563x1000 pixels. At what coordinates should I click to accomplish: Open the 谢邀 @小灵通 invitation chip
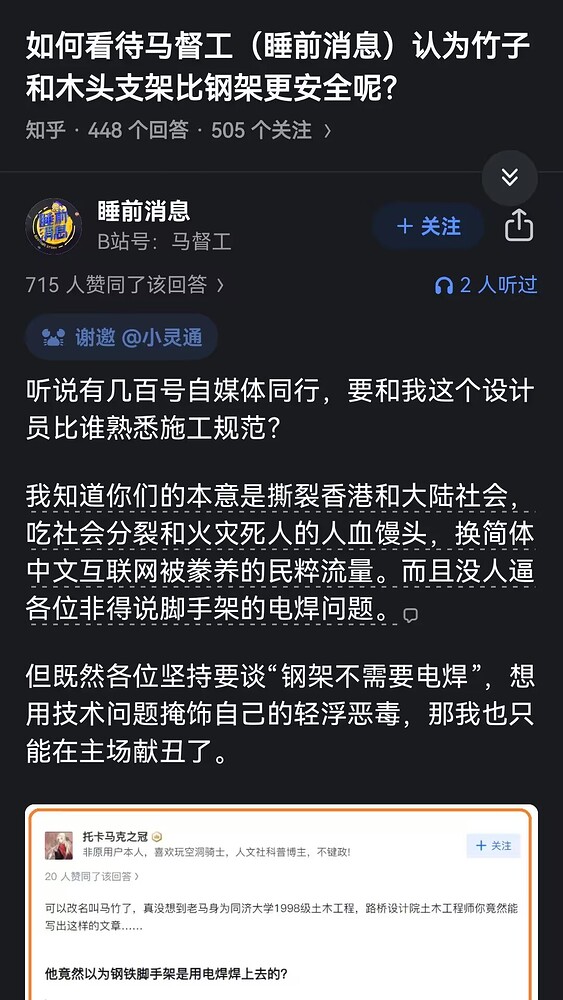pos(121,337)
